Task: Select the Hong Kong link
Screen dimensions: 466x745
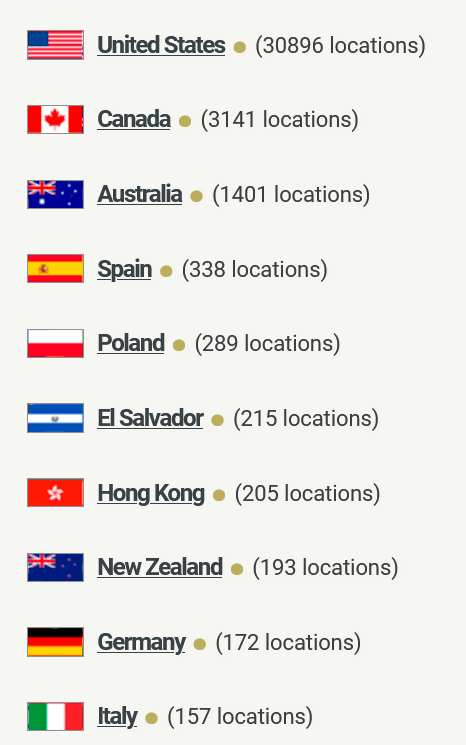Action: pos(151,493)
